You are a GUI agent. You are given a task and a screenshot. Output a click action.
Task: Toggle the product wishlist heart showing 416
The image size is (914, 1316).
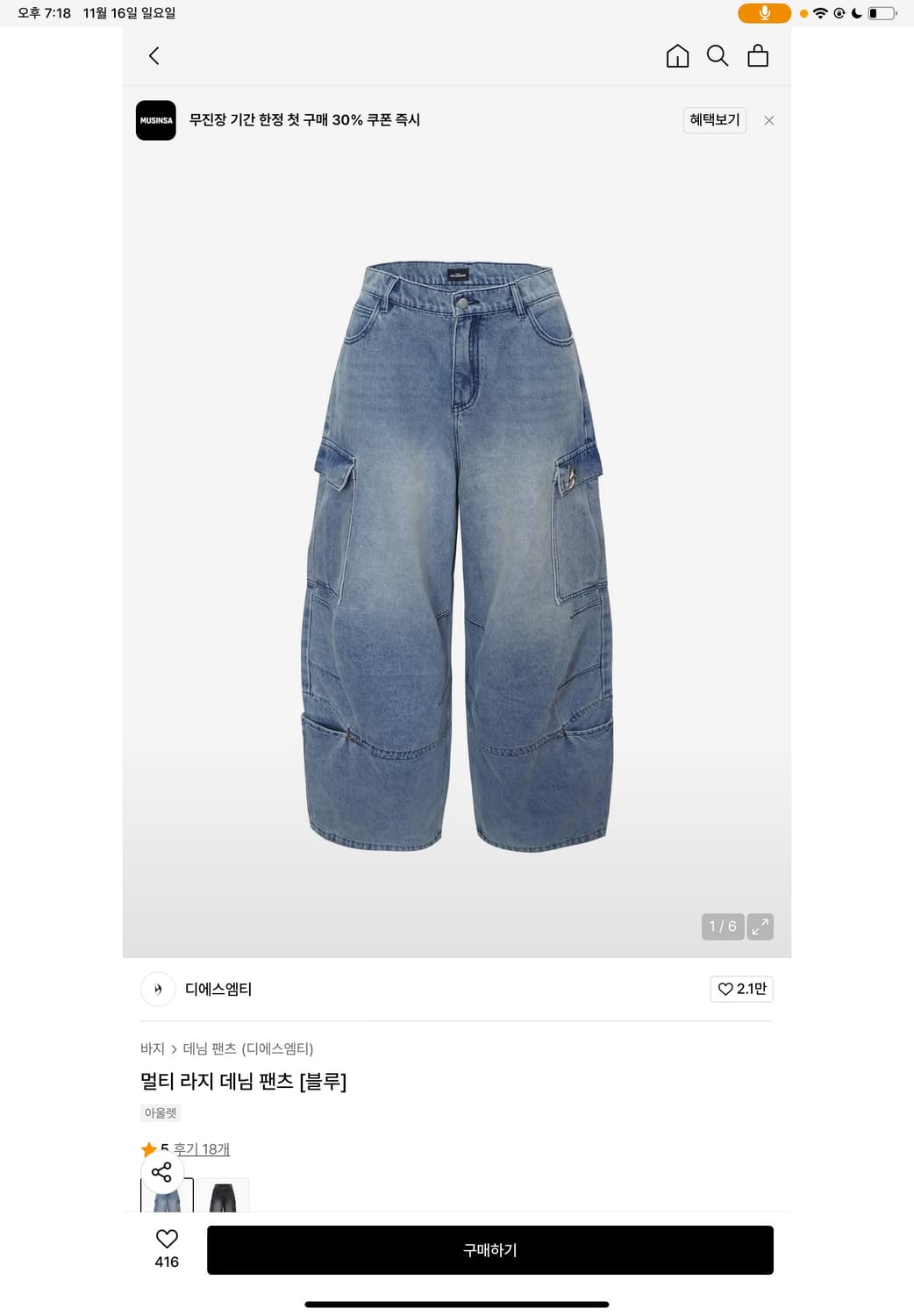coord(167,1248)
